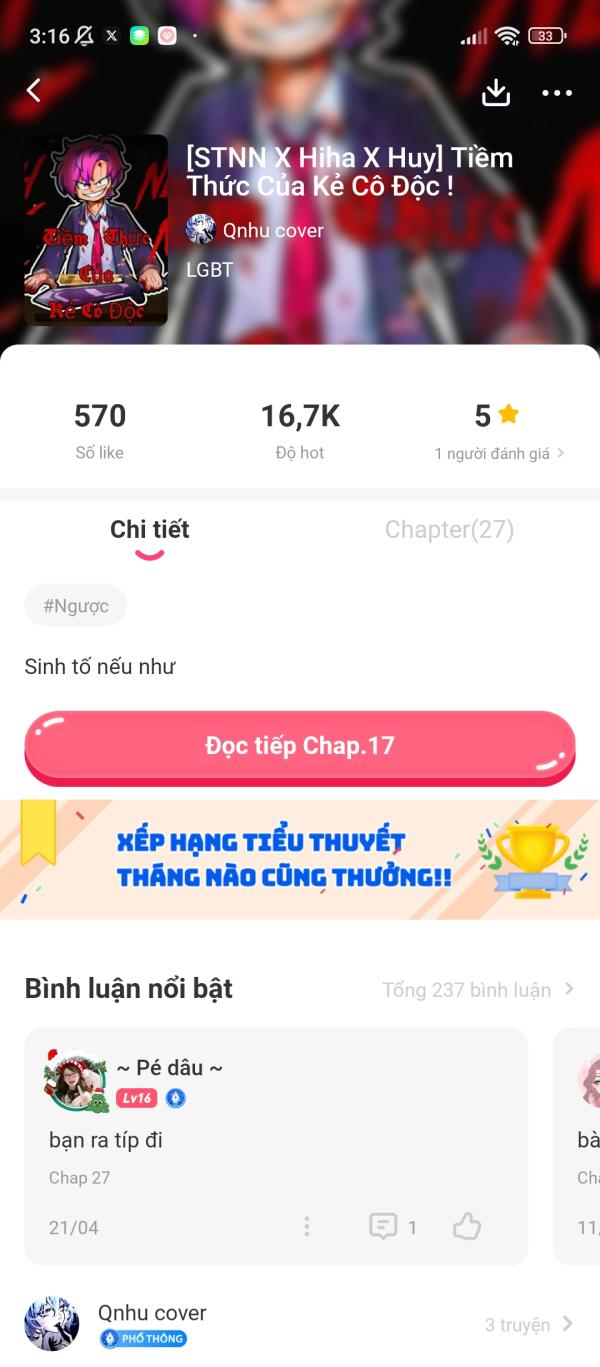Download the story for offline reading

click(496, 92)
